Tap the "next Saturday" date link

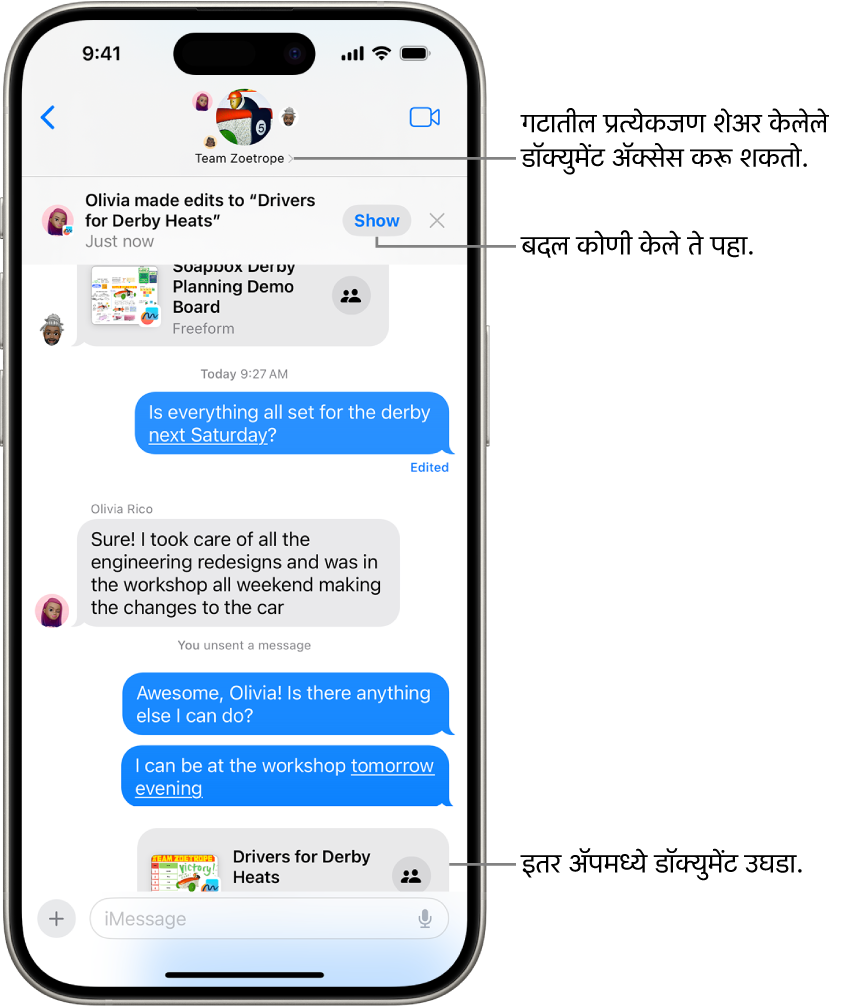(x=208, y=435)
